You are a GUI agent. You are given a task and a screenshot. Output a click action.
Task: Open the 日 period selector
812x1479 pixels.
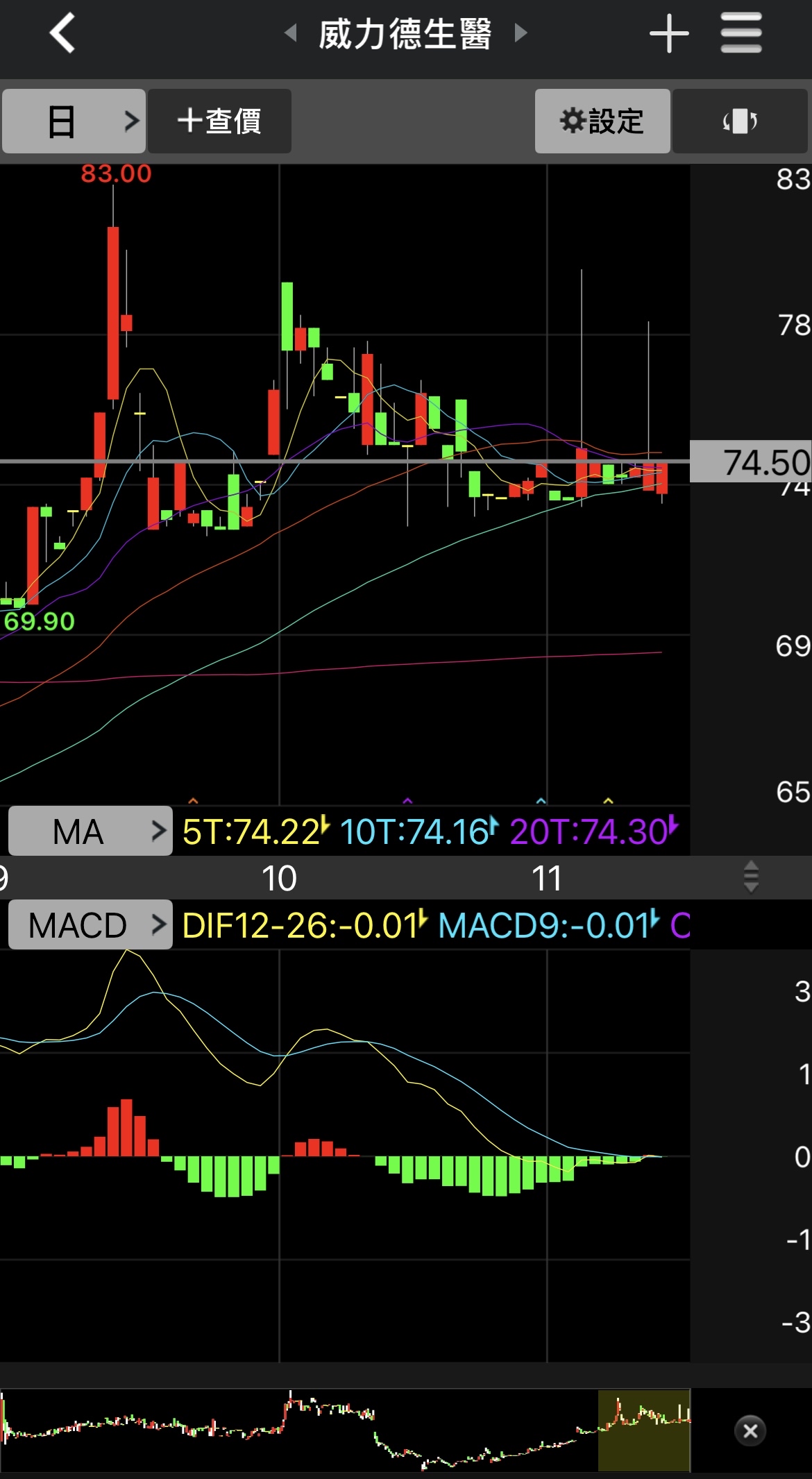74,121
